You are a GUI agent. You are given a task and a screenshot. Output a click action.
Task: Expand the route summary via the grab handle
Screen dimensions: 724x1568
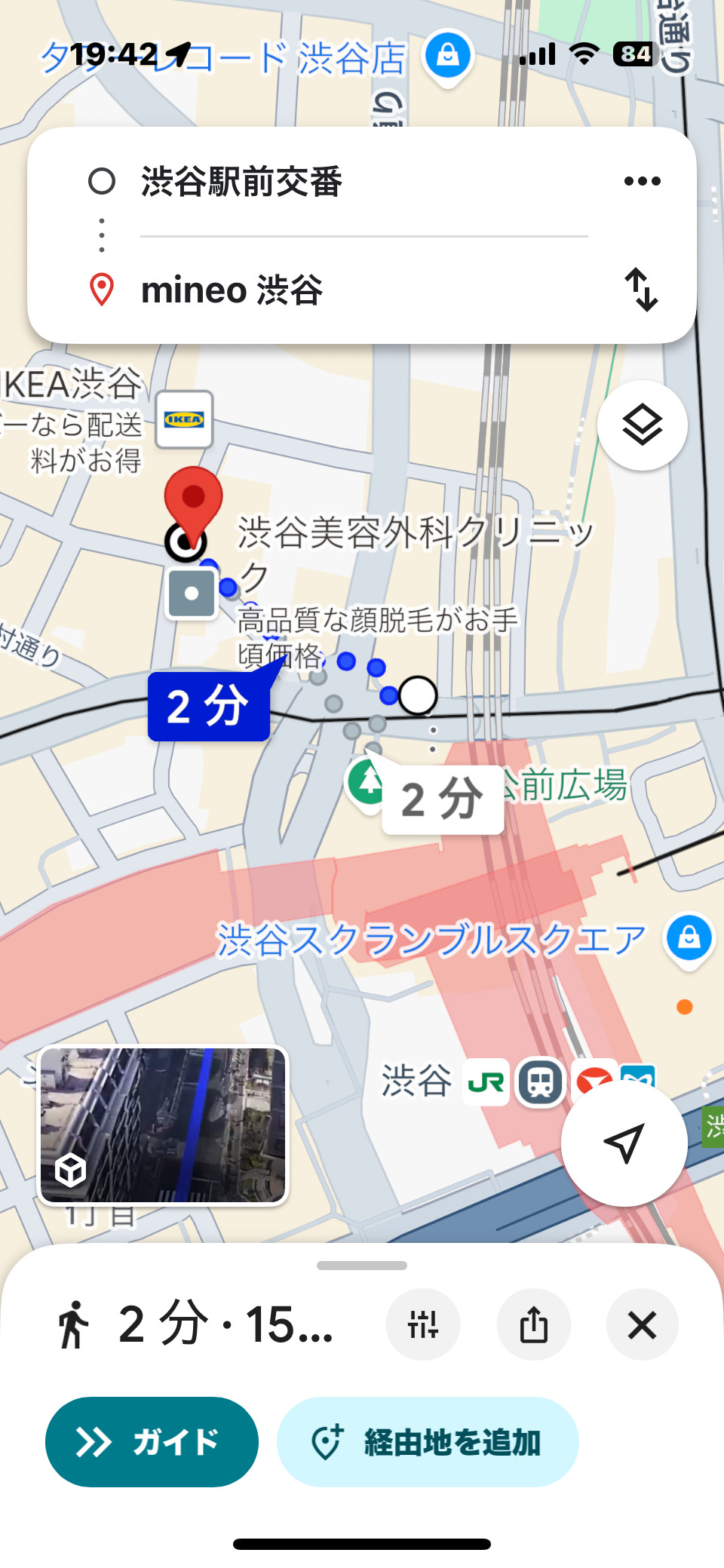362,1266
